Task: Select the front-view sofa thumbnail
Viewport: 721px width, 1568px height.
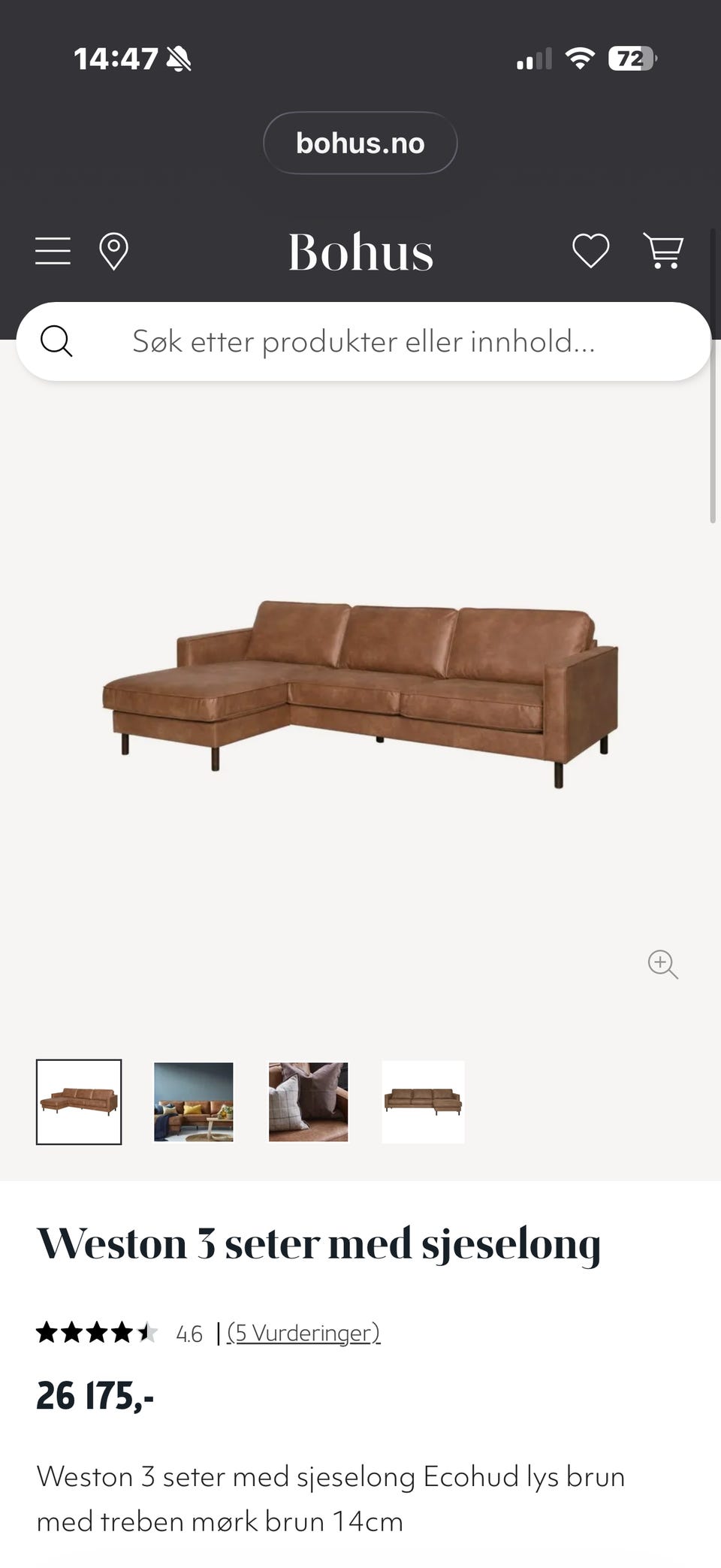Action: 423,1101
